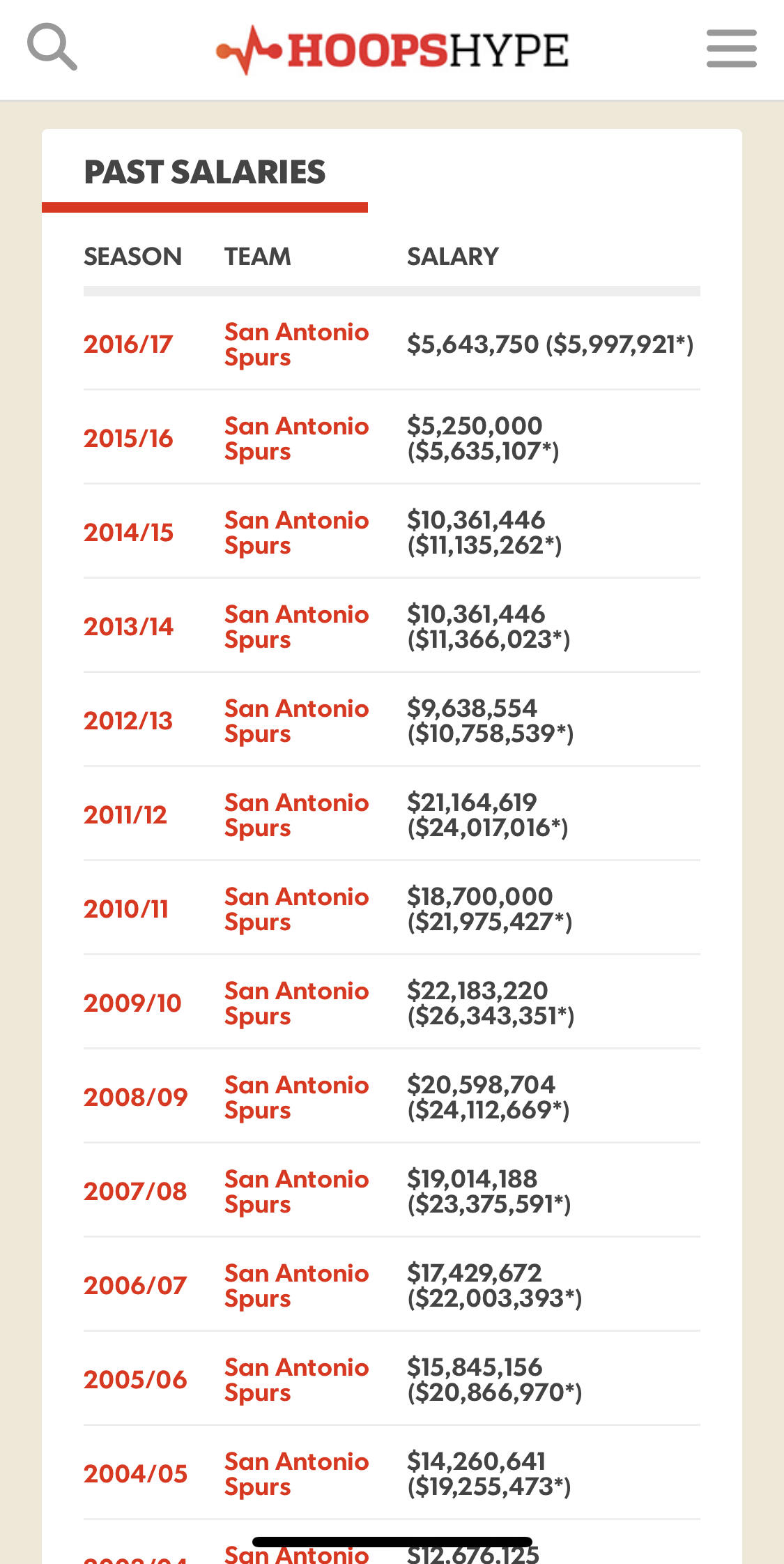Select the 2014/15 season link
784x1564 pixels.
coord(128,533)
